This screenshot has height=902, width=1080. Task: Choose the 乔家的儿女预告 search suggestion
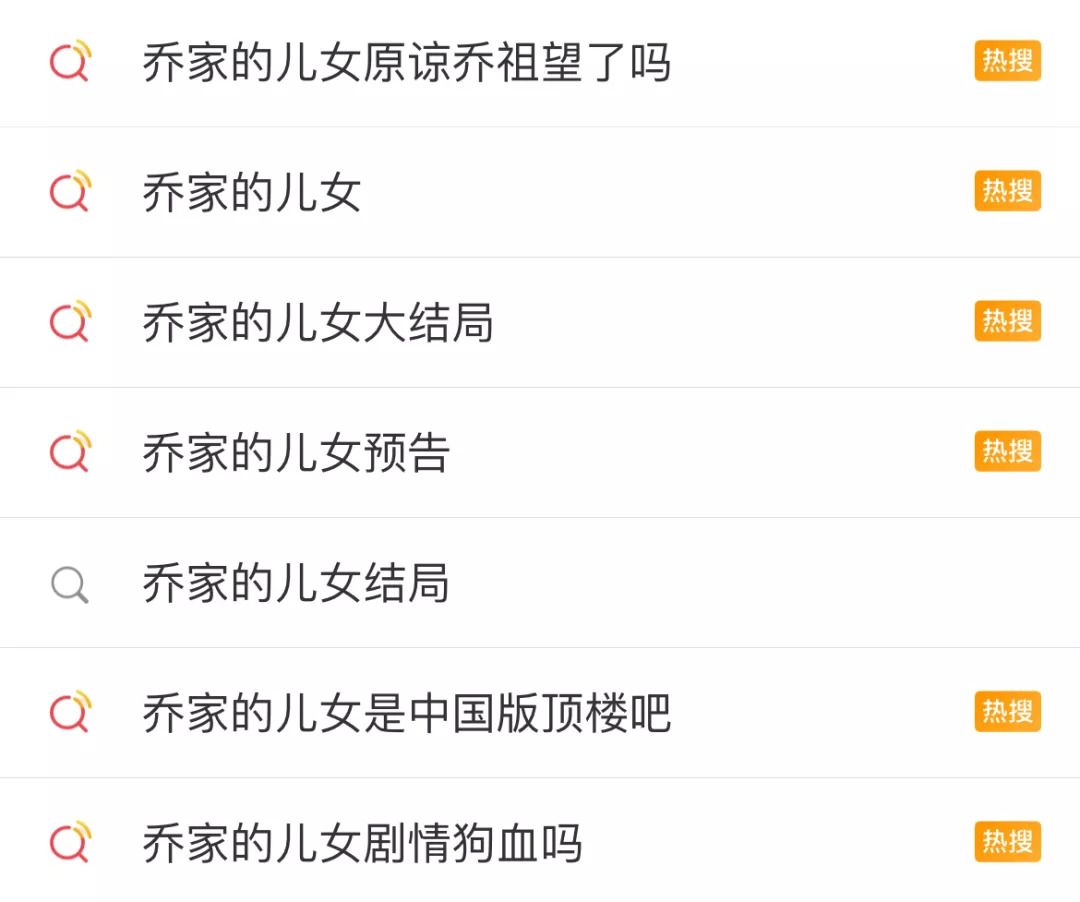296,453
